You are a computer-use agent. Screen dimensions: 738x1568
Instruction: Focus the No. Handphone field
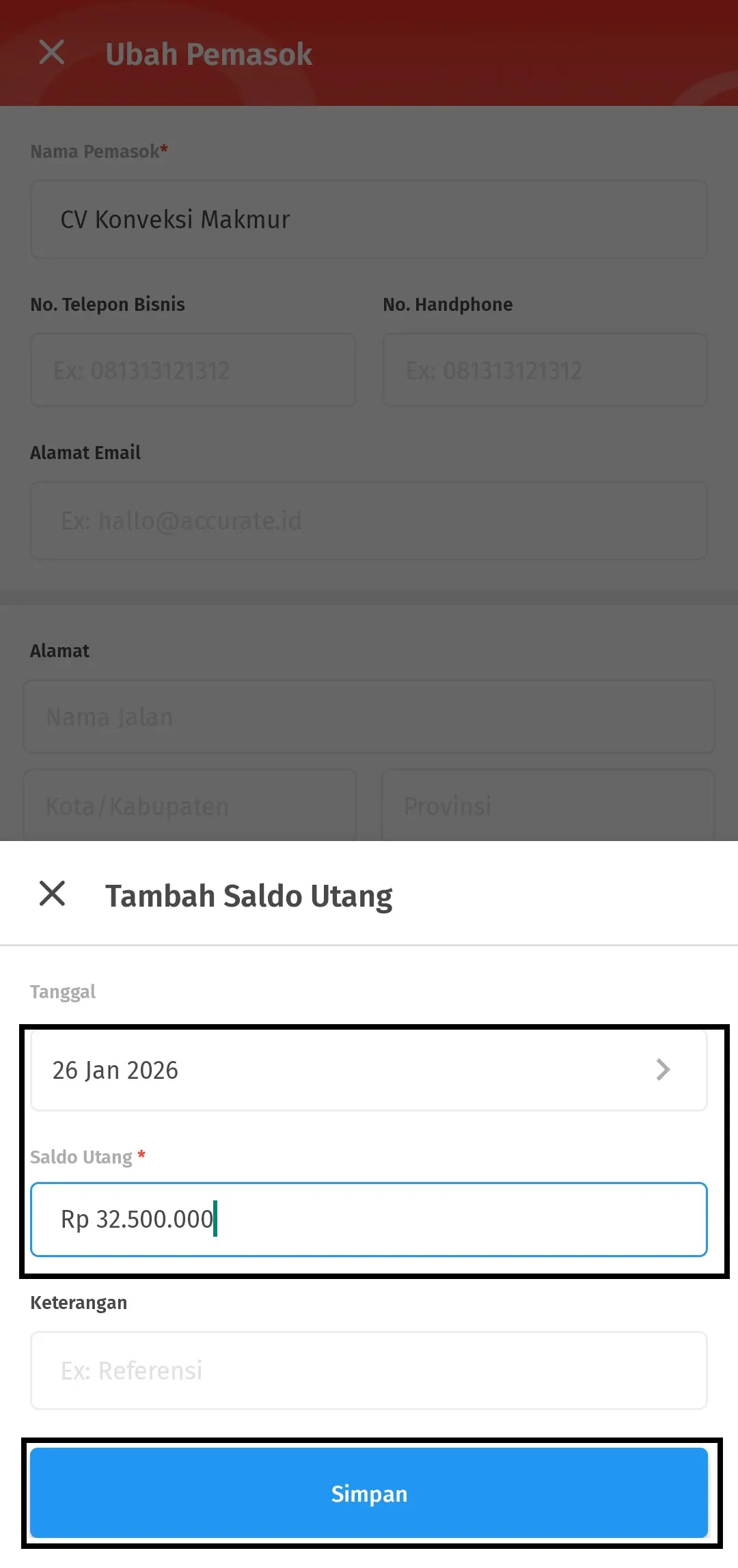tap(545, 370)
